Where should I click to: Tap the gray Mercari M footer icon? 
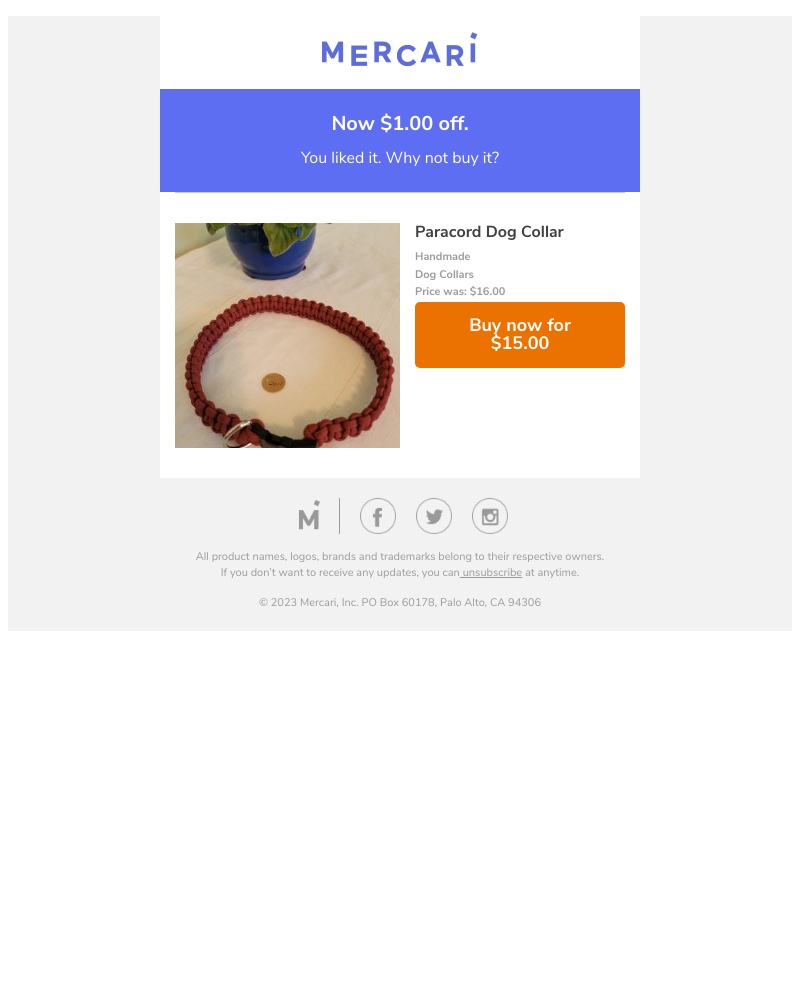click(309, 516)
